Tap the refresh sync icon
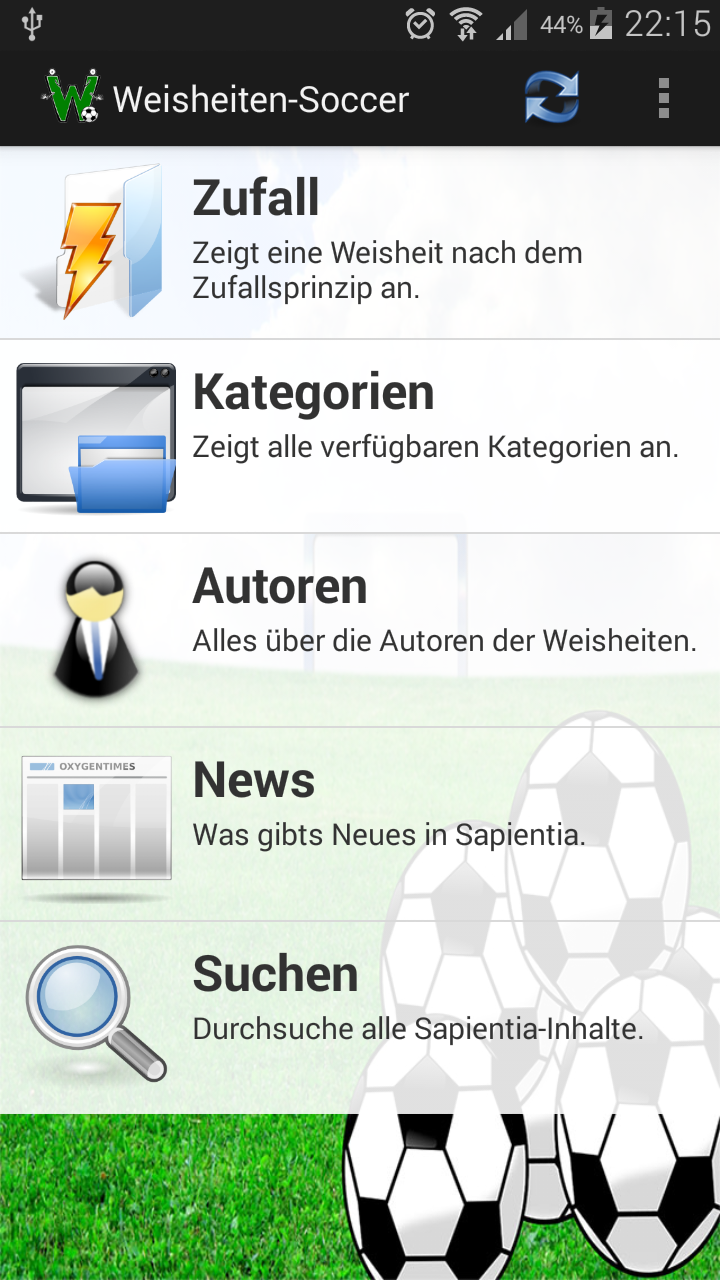Image resolution: width=720 pixels, height=1280 pixels. [x=552, y=99]
